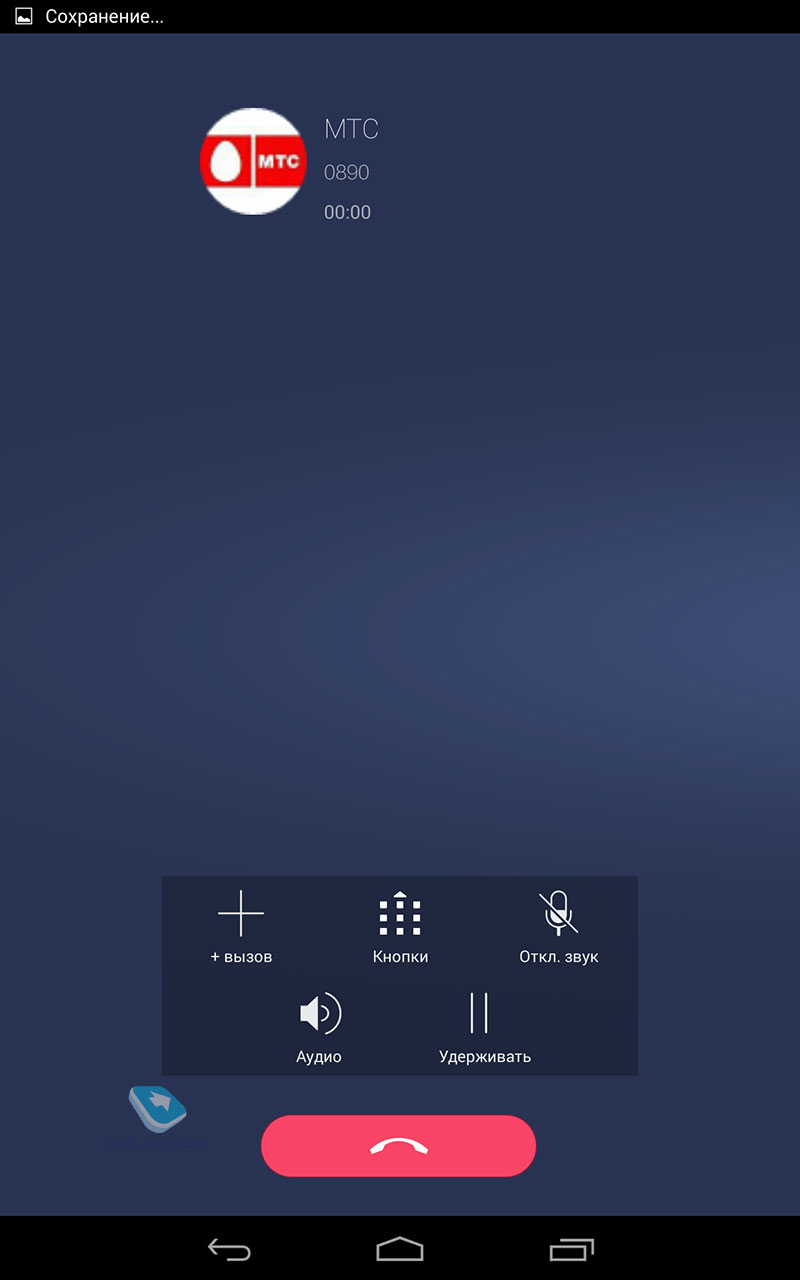Toggle the Аудио speaker output

click(x=319, y=1026)
